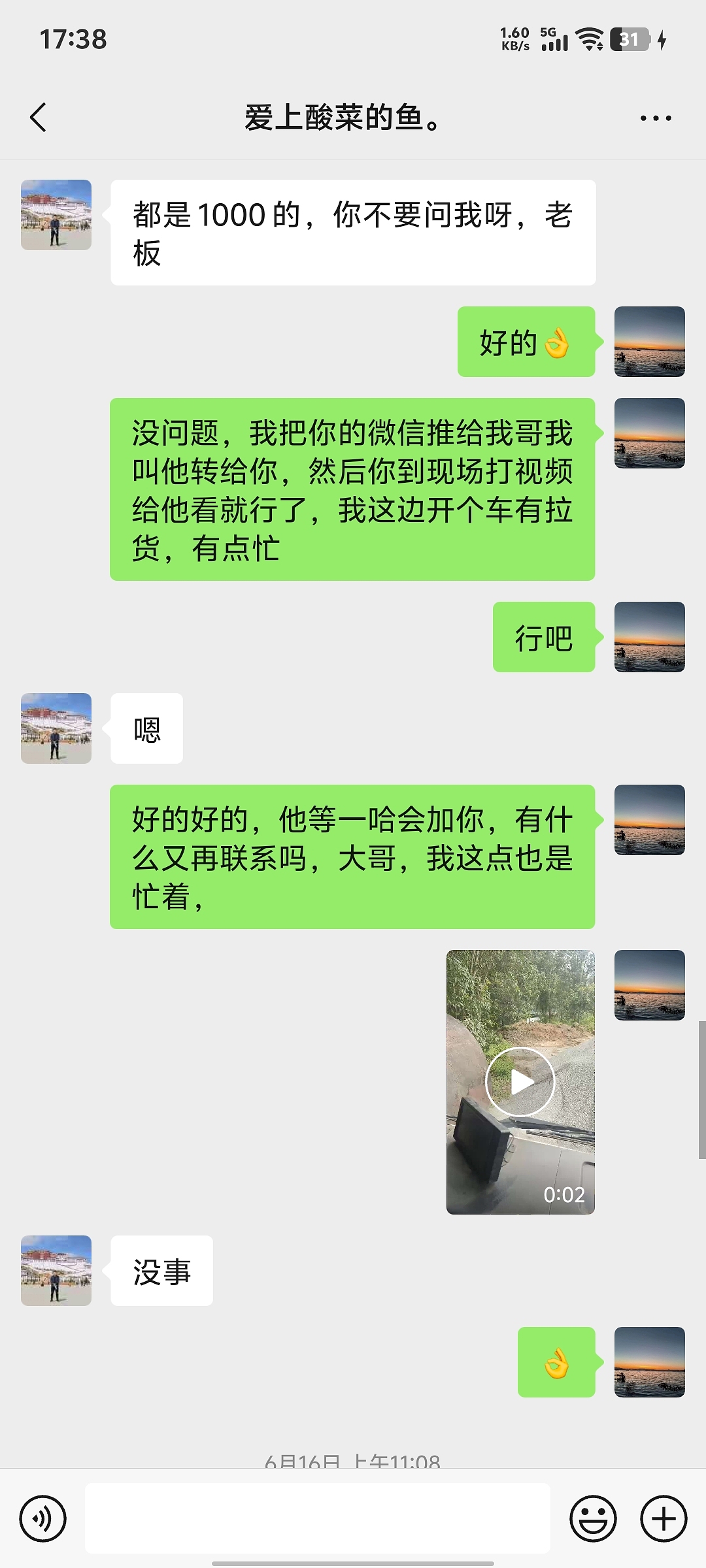Focus the message text field

click(x=318, y=1519)
